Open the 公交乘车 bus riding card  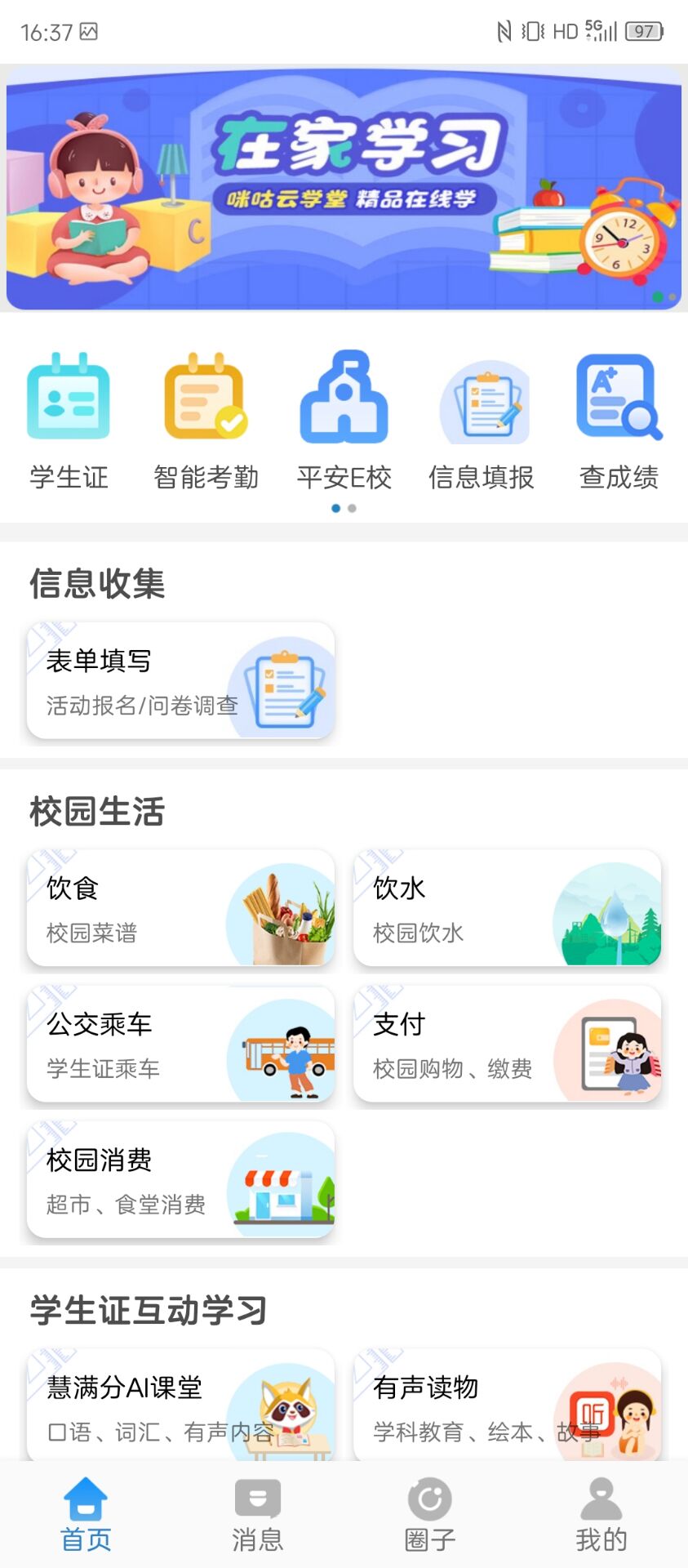point(180,1045)
